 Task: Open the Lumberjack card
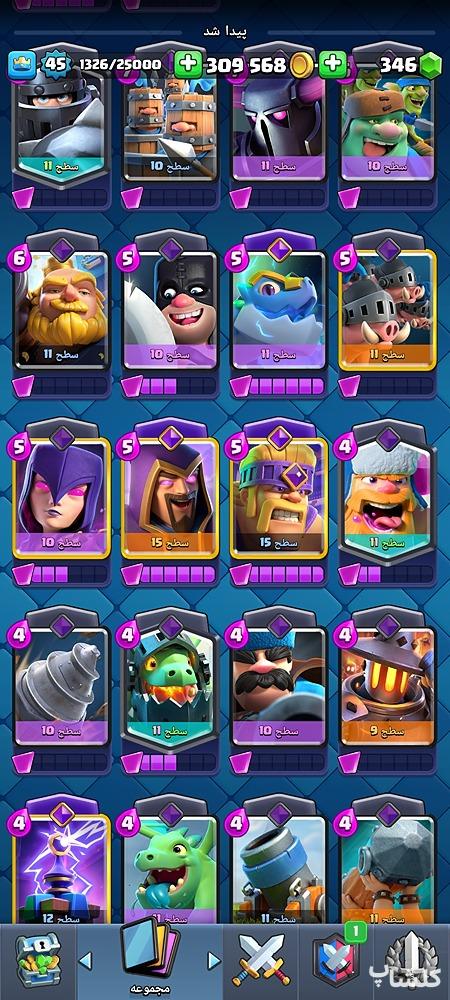tap(388, 499)
